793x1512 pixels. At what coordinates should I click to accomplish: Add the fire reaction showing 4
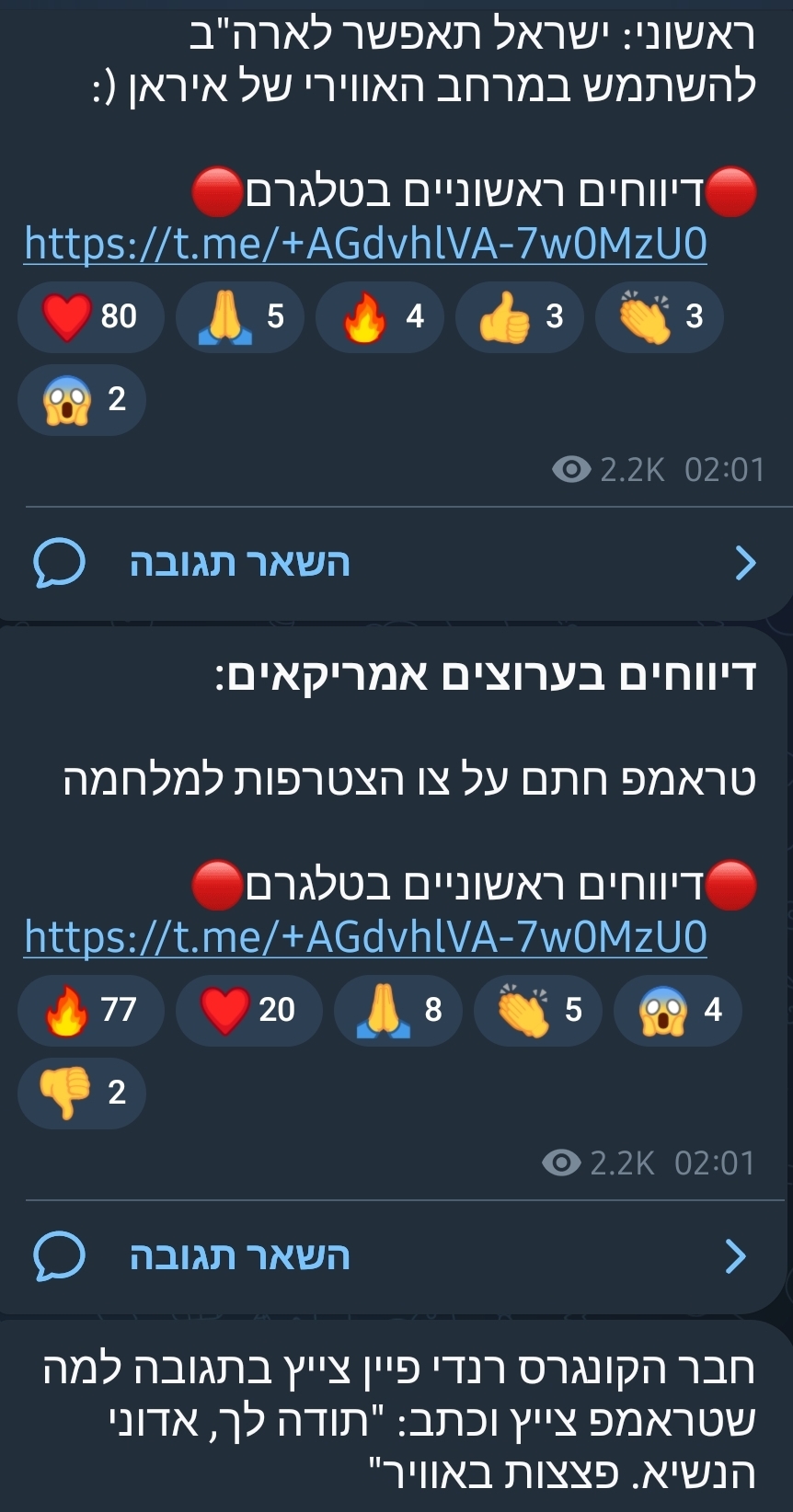(380, 316)
